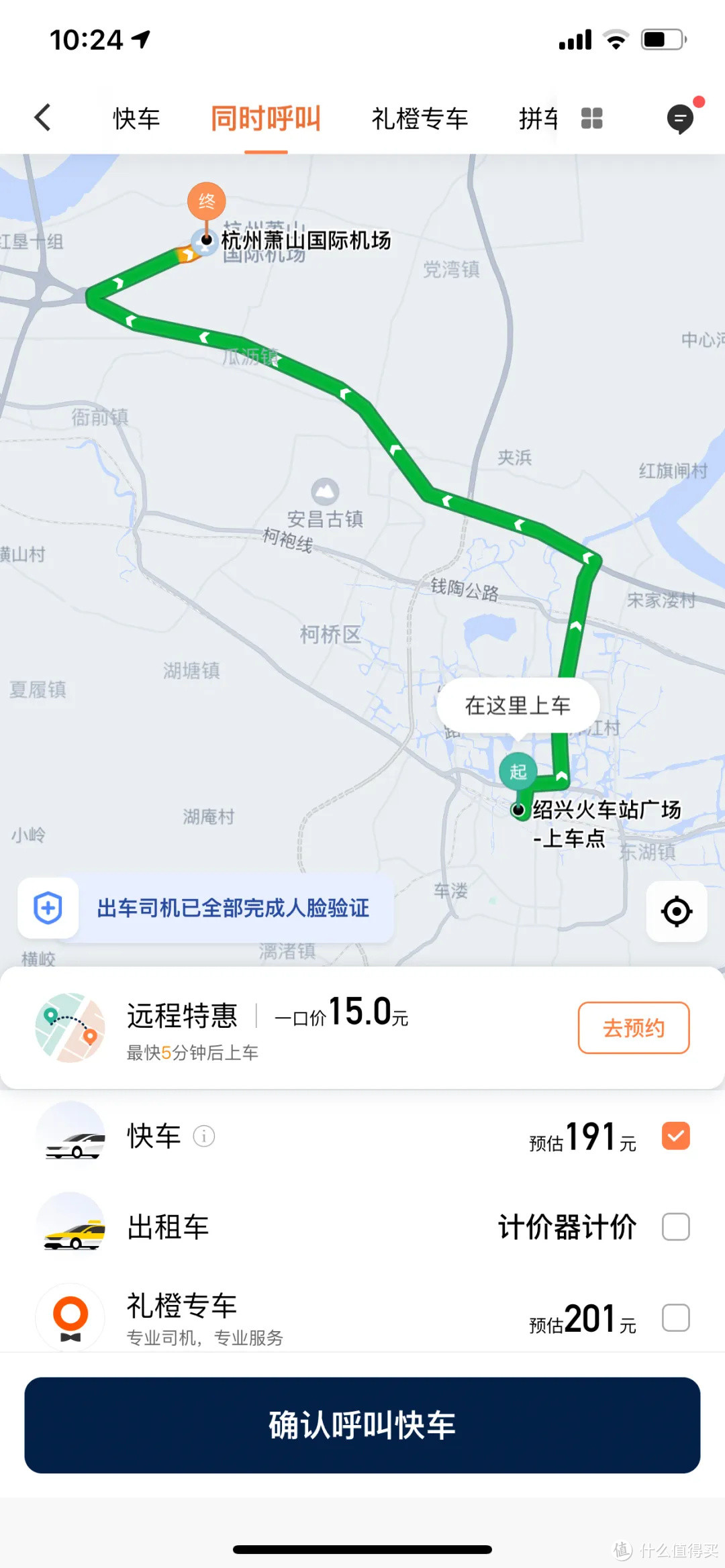Switch to the 拼车 tab
Screen dimensions: 725x1568
538,119
